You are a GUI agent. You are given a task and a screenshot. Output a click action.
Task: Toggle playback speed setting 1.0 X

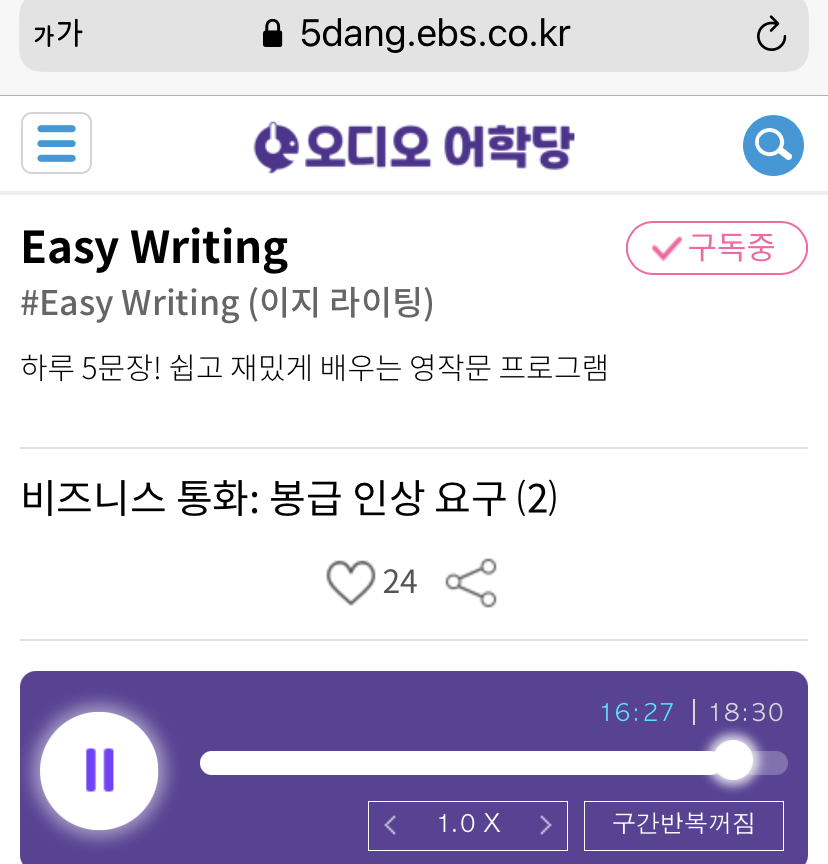coord(467,825)
